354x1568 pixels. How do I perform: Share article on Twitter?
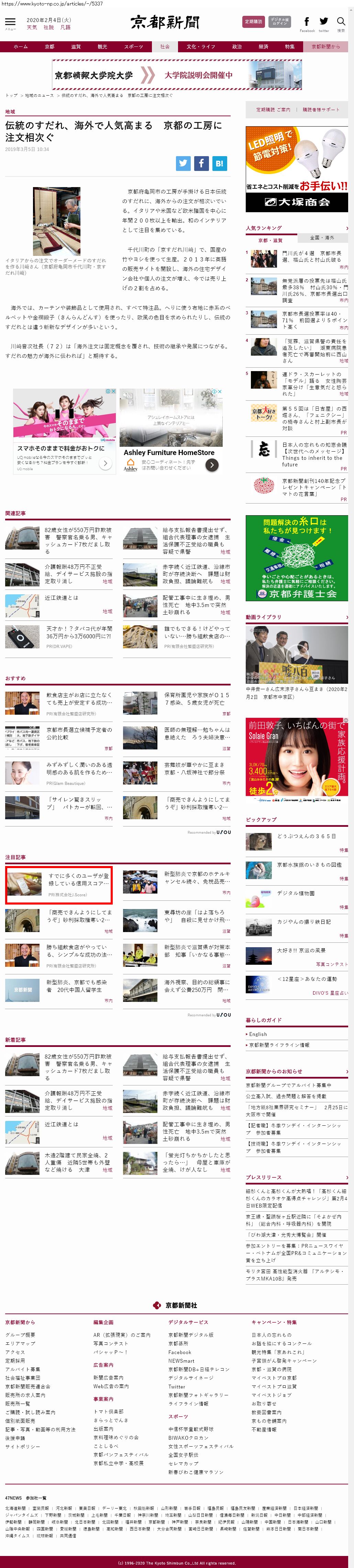tap(183, 163)
